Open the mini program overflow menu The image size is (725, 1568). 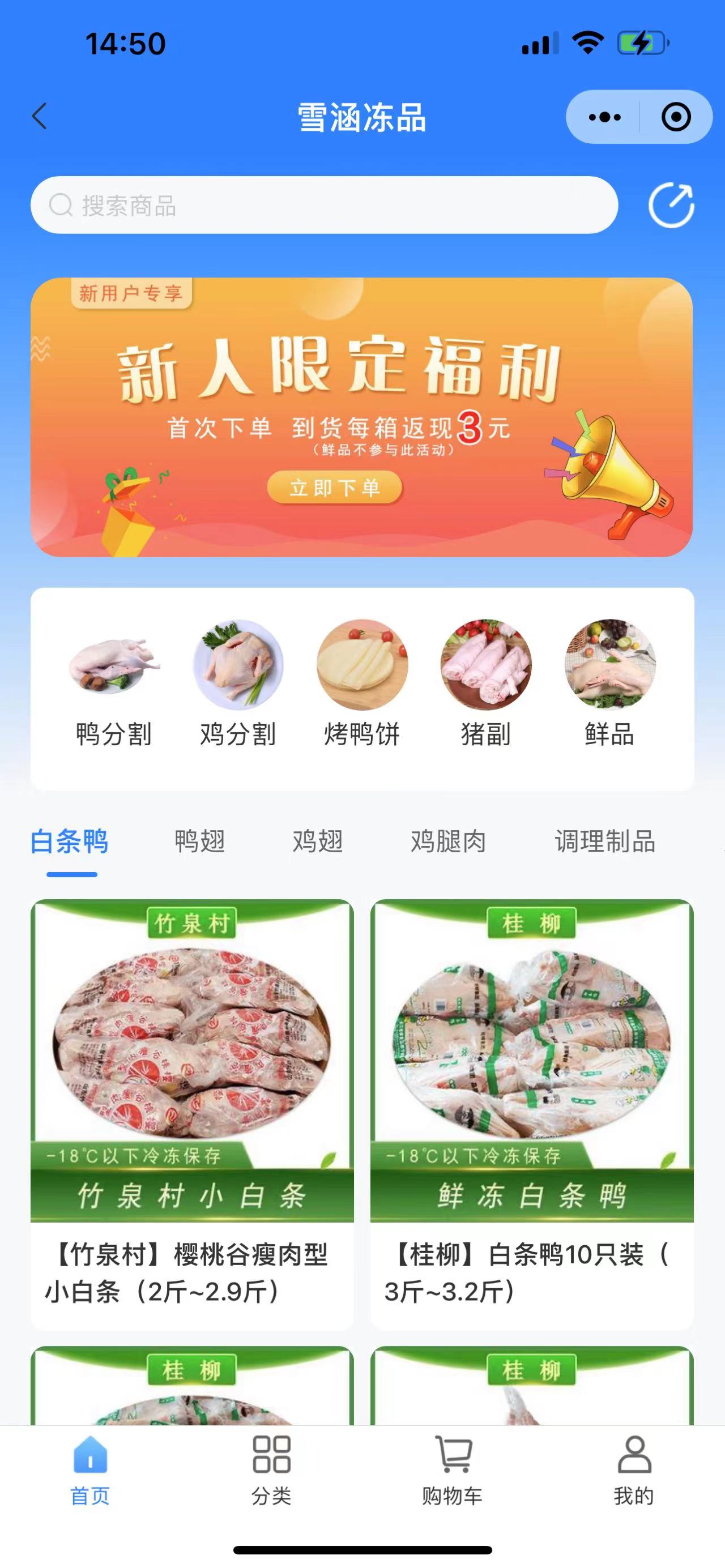coord(604,117)
